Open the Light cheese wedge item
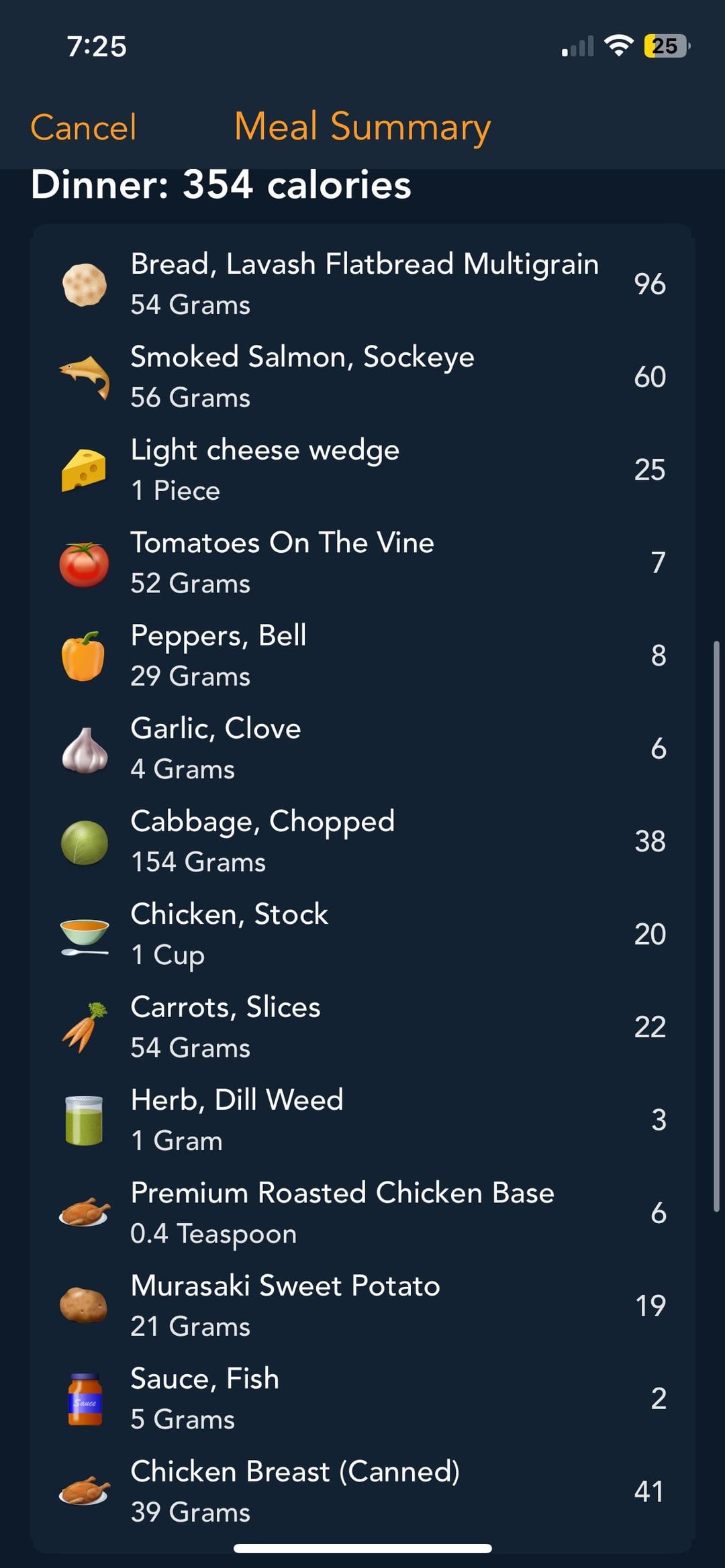 tap(362, 470)
